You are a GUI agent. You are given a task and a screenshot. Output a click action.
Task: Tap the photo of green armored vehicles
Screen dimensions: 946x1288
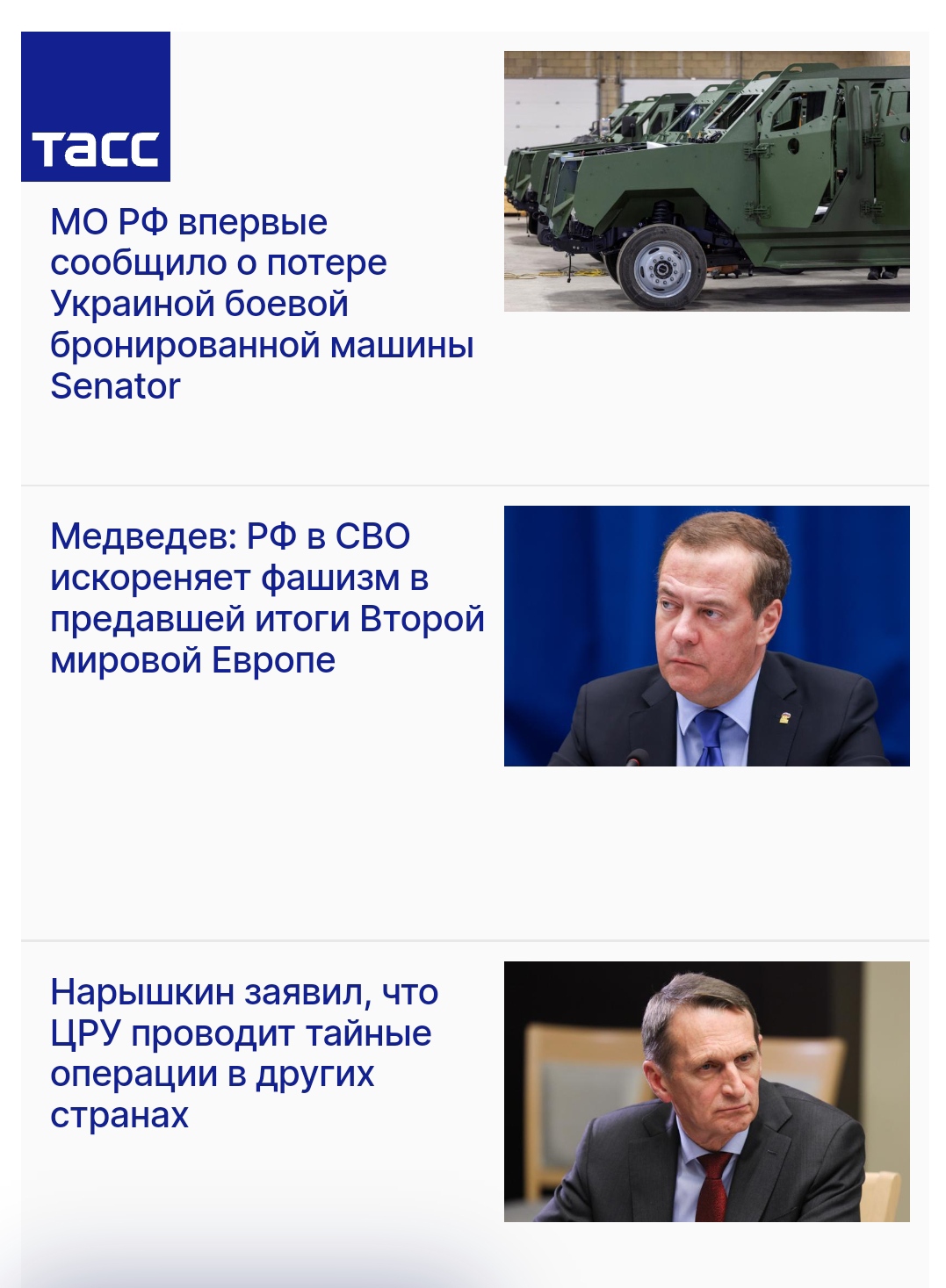(706, 181)
